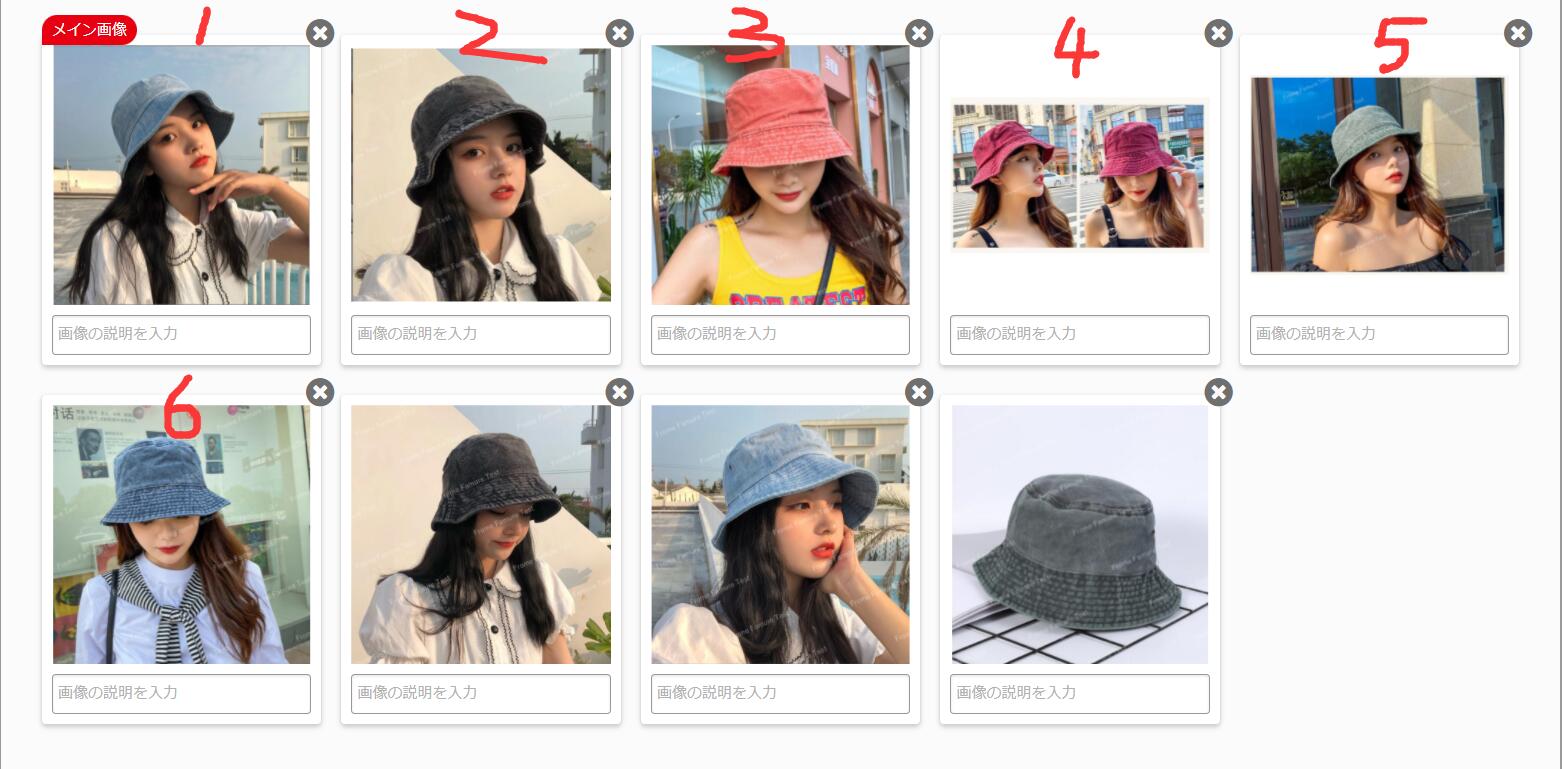Screen dimensions: 1564x769
Task: Select the hat-only product photo tile
Action: point(1079,534)
